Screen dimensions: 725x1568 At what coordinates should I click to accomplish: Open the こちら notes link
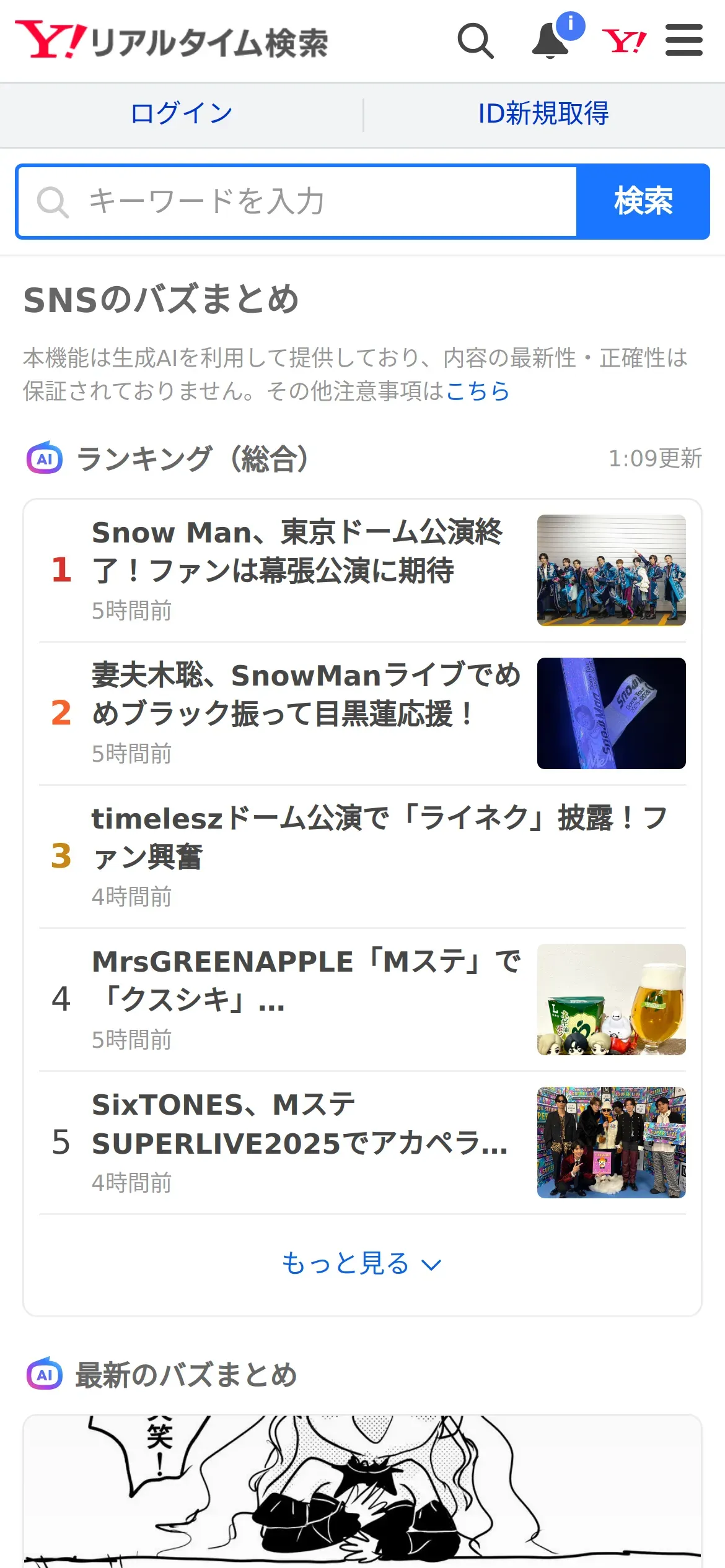[478, 391]
